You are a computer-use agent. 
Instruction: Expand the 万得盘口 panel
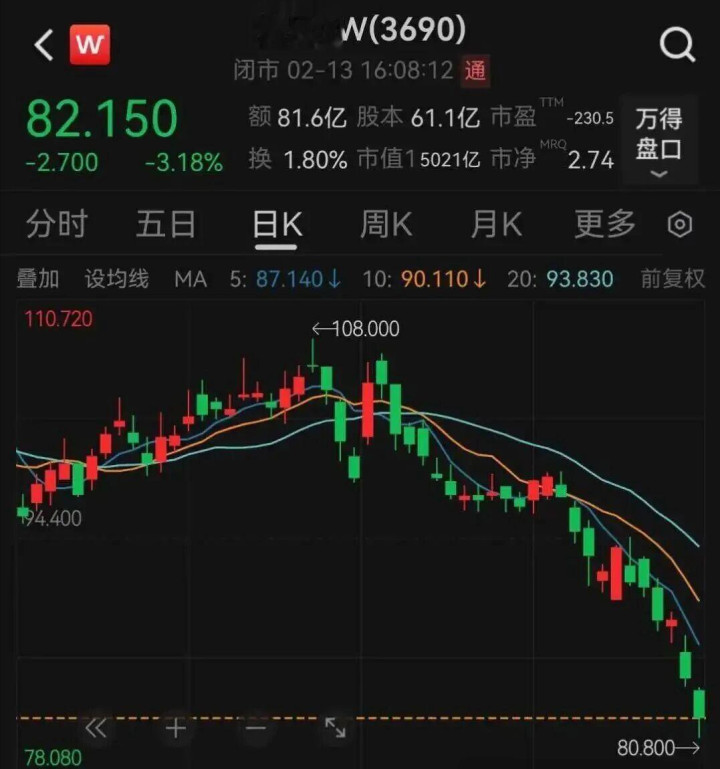pos(659,141)
